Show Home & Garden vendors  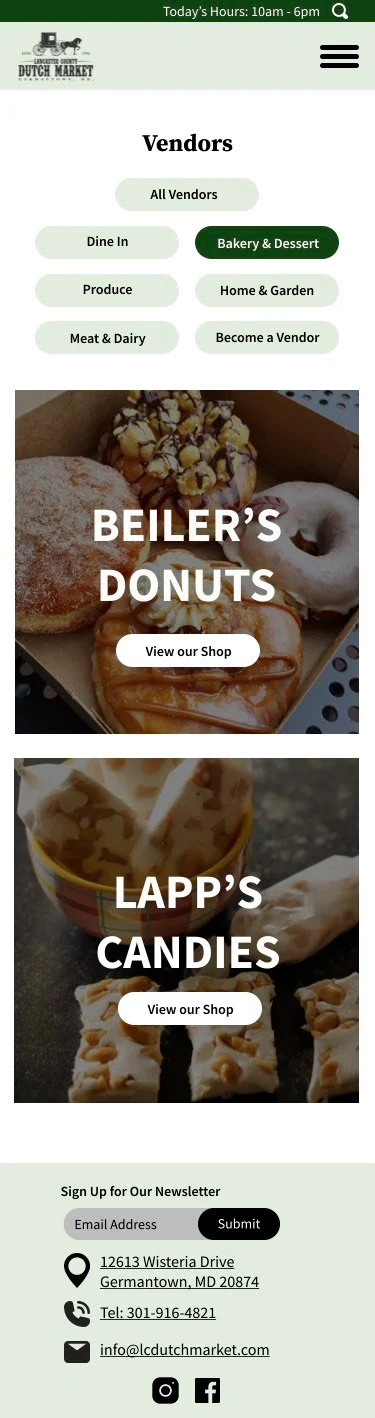(267, 290)
